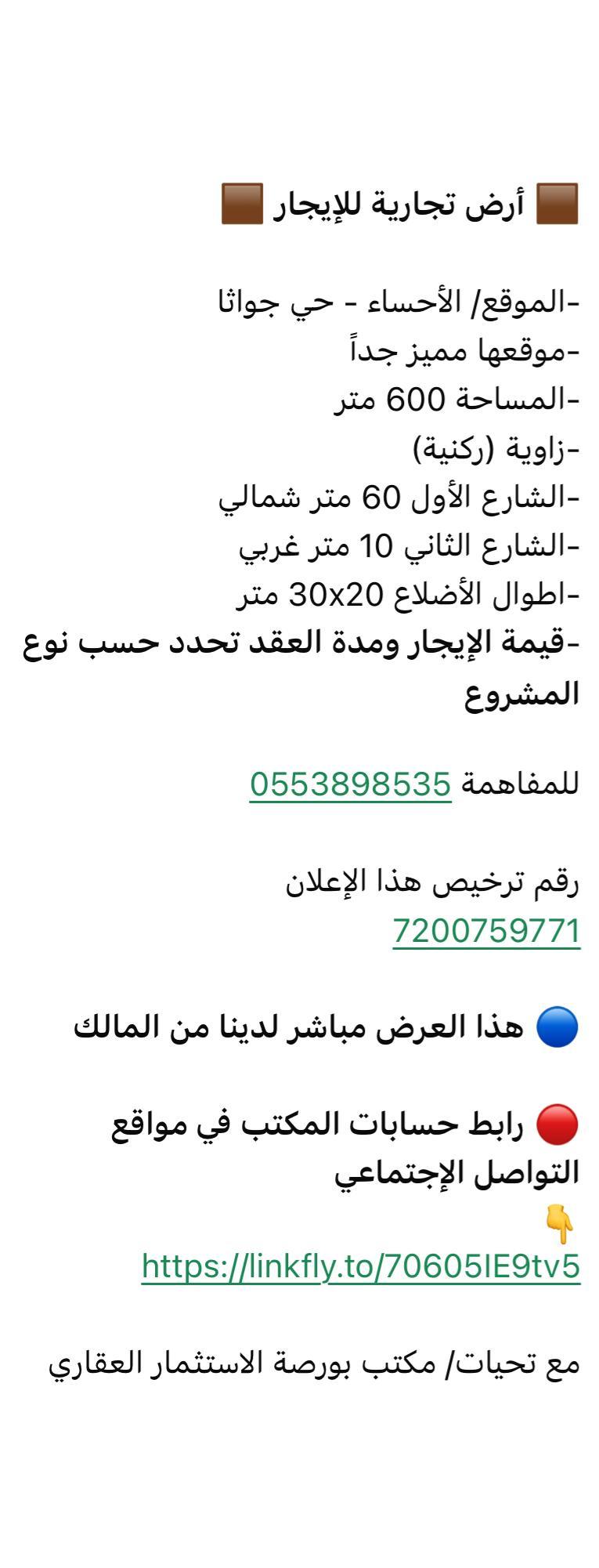Call the phone number 0553898535
The height and width of the screenshot is (1568, 599).
350,784
